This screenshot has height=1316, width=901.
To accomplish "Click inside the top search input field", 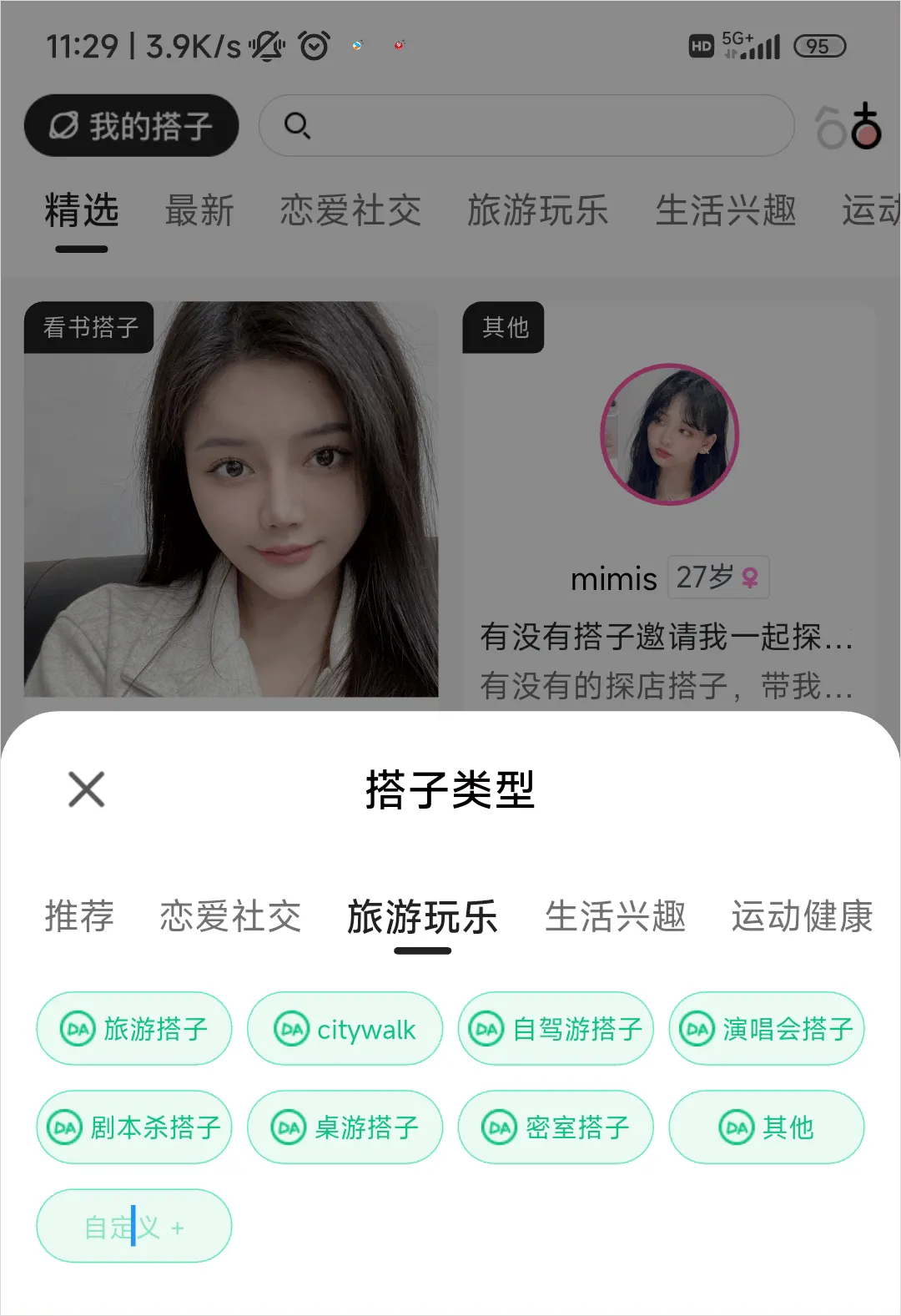I will pos(526,126).
